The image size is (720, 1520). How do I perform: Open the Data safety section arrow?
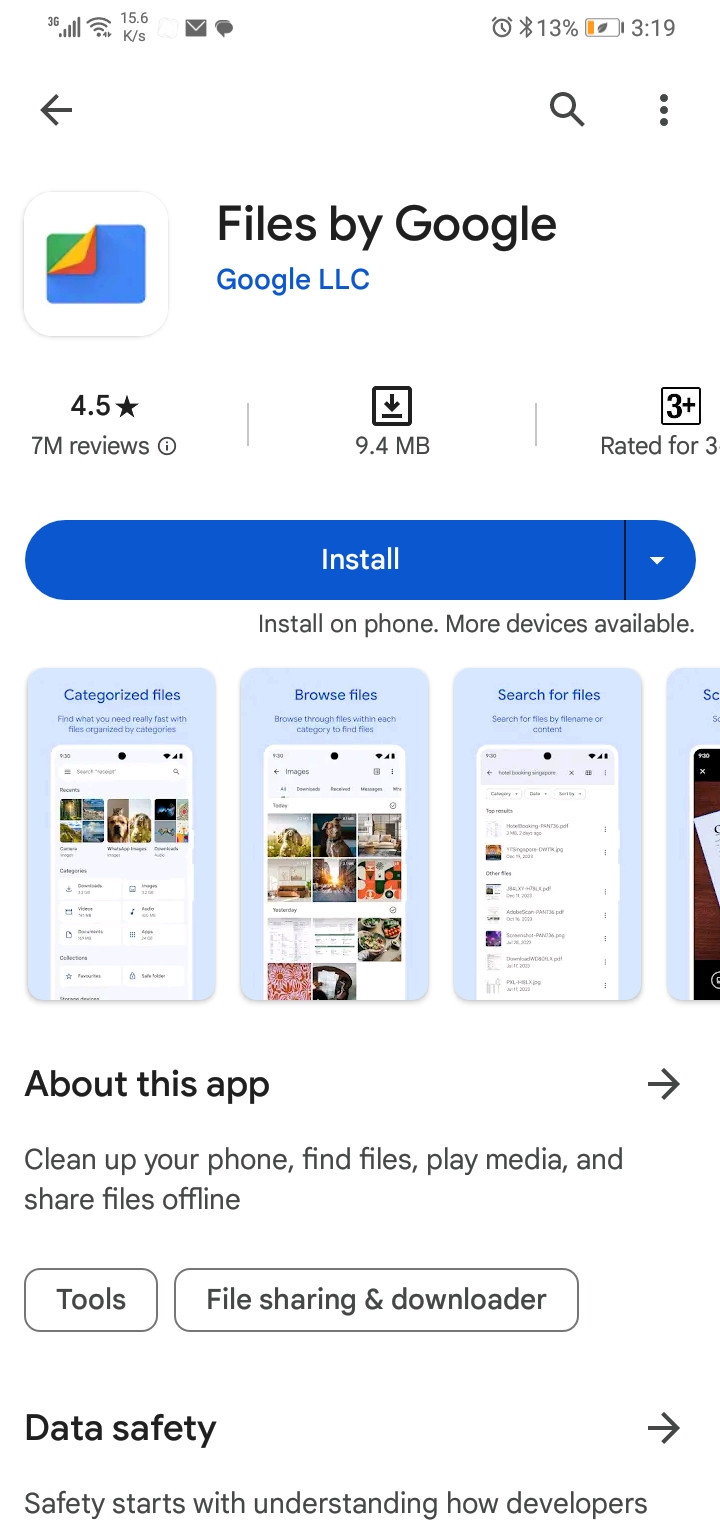[x=663, y=1428]
